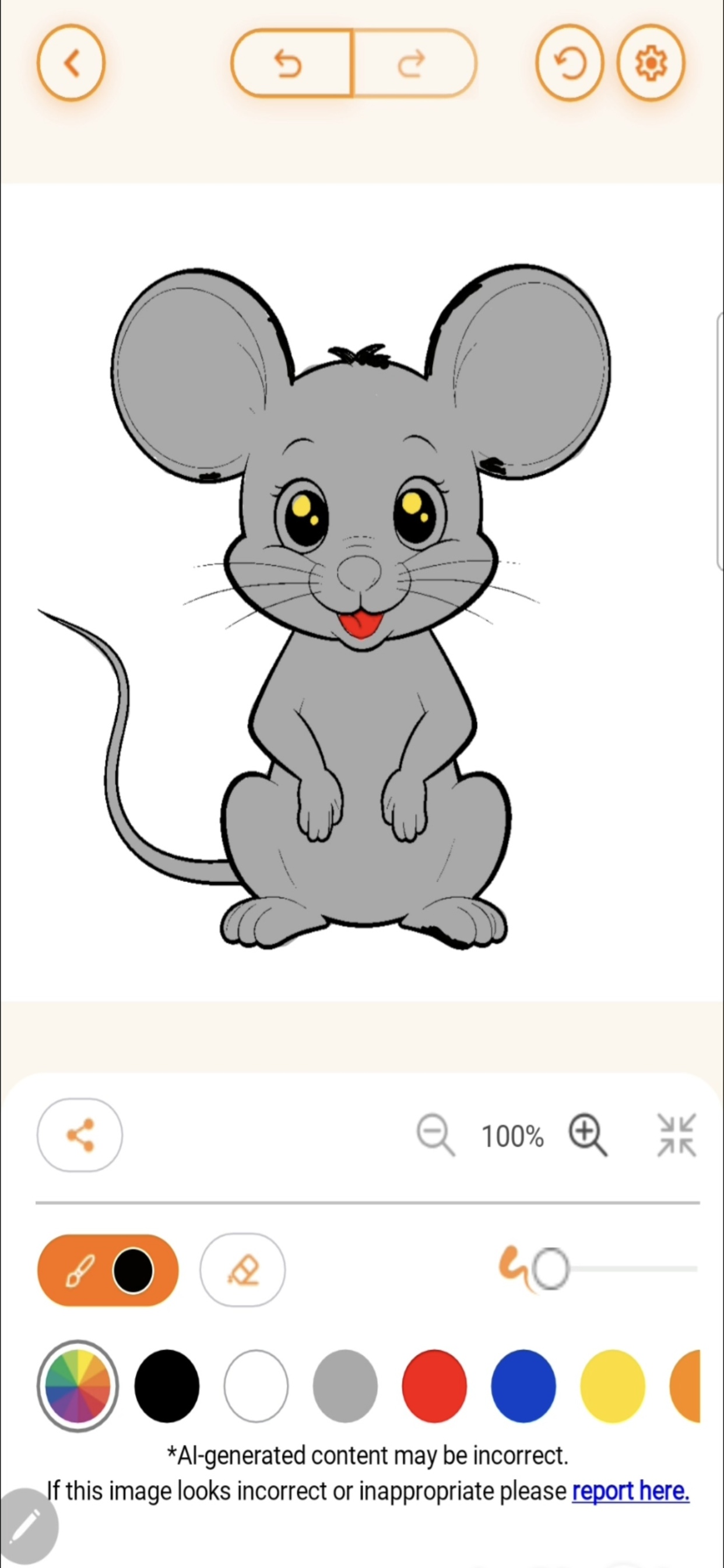The image size is (724, 1568).
Task: Open the settings gear
Action: coord(651,62)
